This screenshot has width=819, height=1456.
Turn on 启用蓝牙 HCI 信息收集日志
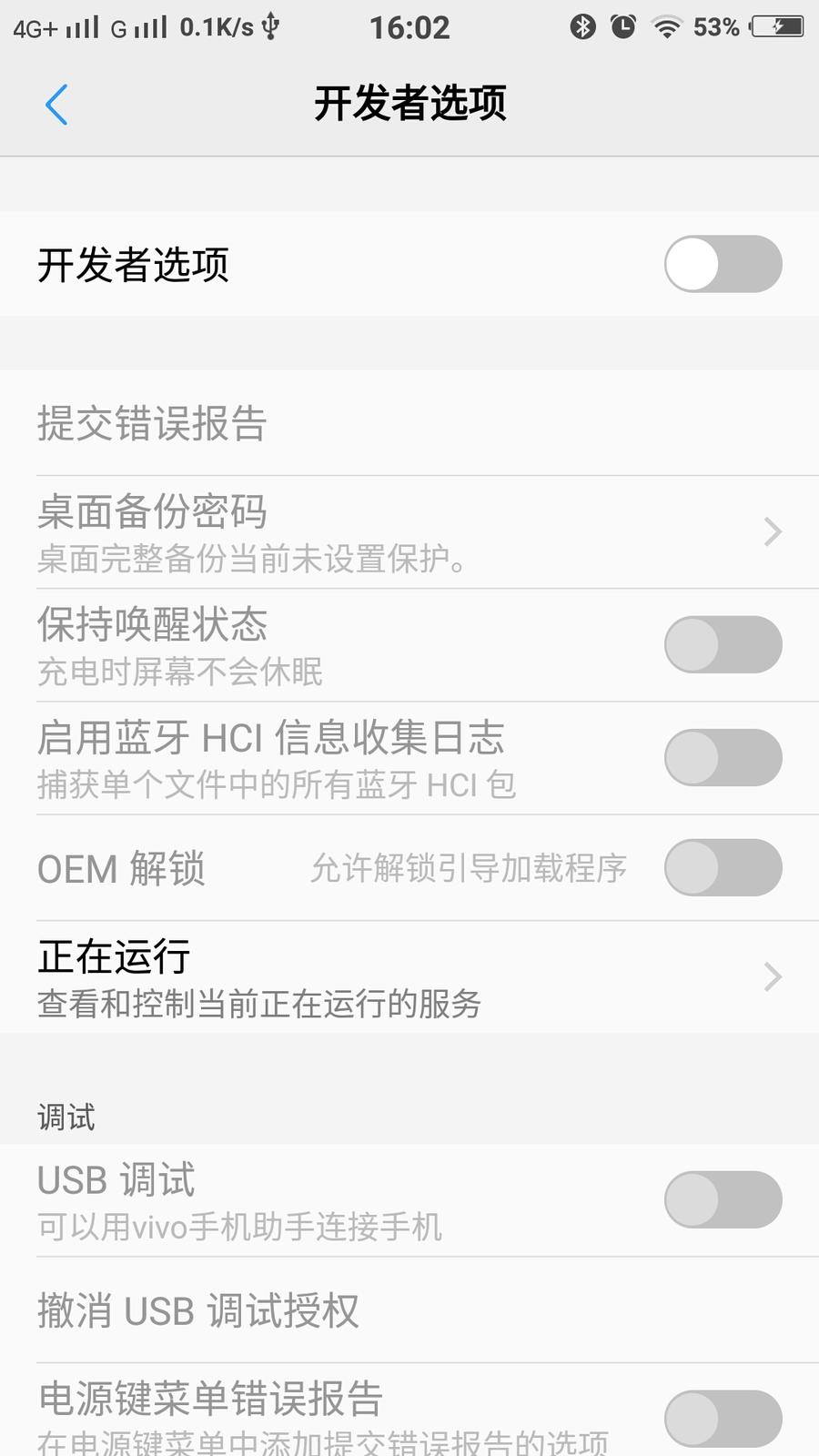[x=723, y=757]
